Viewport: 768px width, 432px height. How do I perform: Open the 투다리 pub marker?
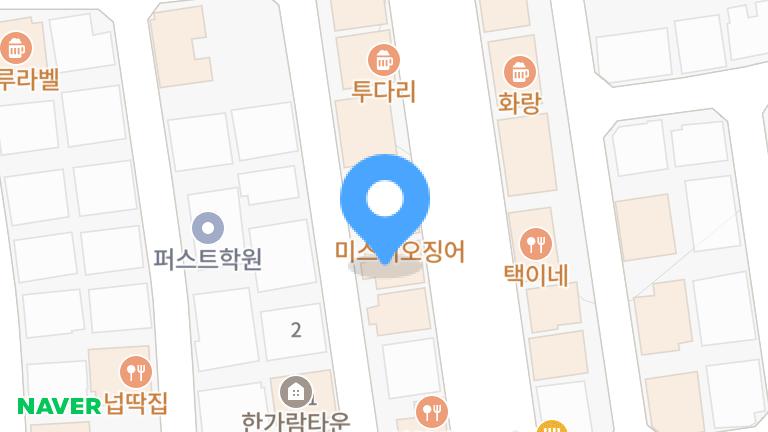click(x=383, y=59)
